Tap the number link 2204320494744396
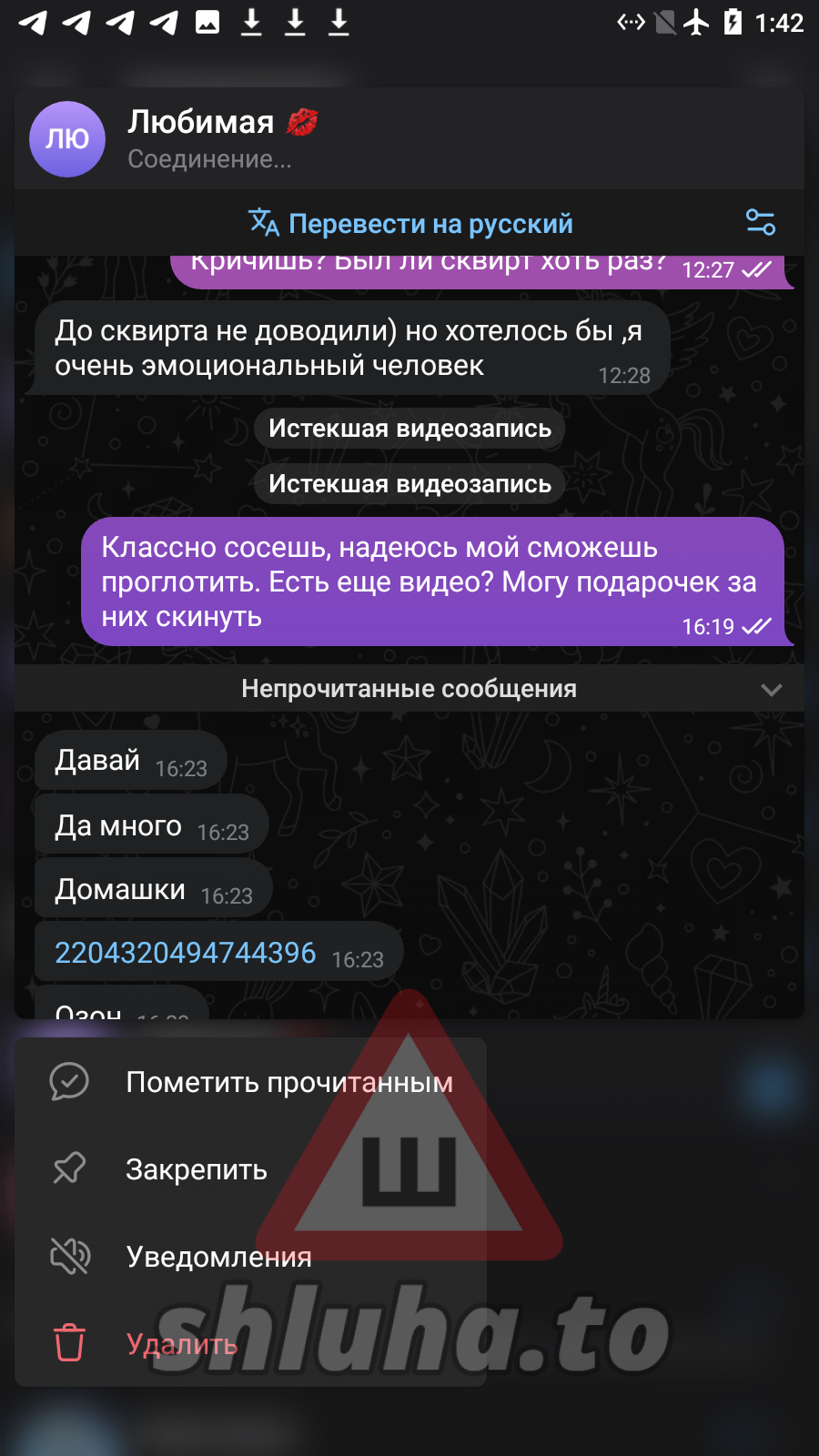This screenshot has width=819, height=1456. click(x=186, y=953)
